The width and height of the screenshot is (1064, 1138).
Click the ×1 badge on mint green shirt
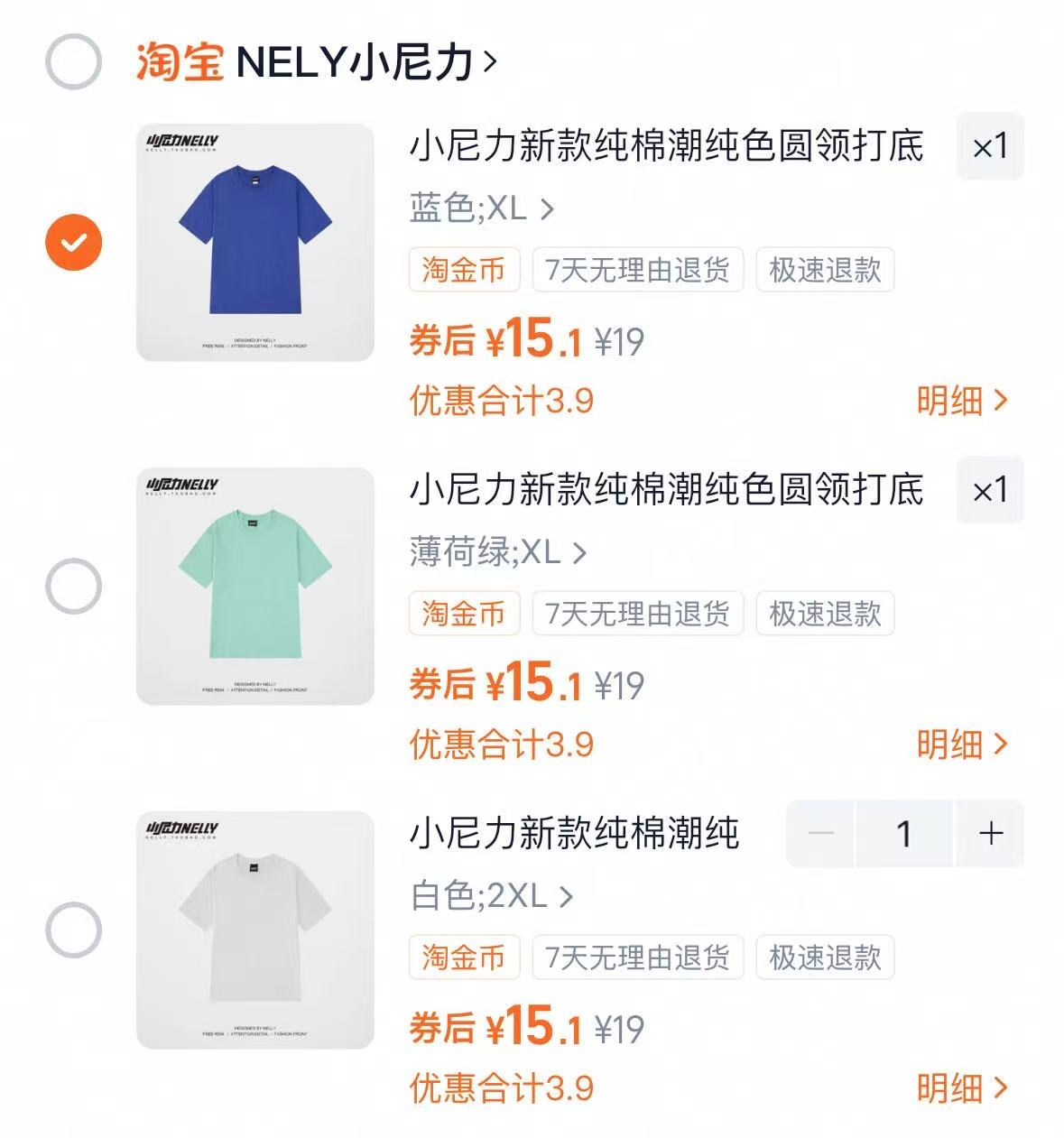(989, 490)
